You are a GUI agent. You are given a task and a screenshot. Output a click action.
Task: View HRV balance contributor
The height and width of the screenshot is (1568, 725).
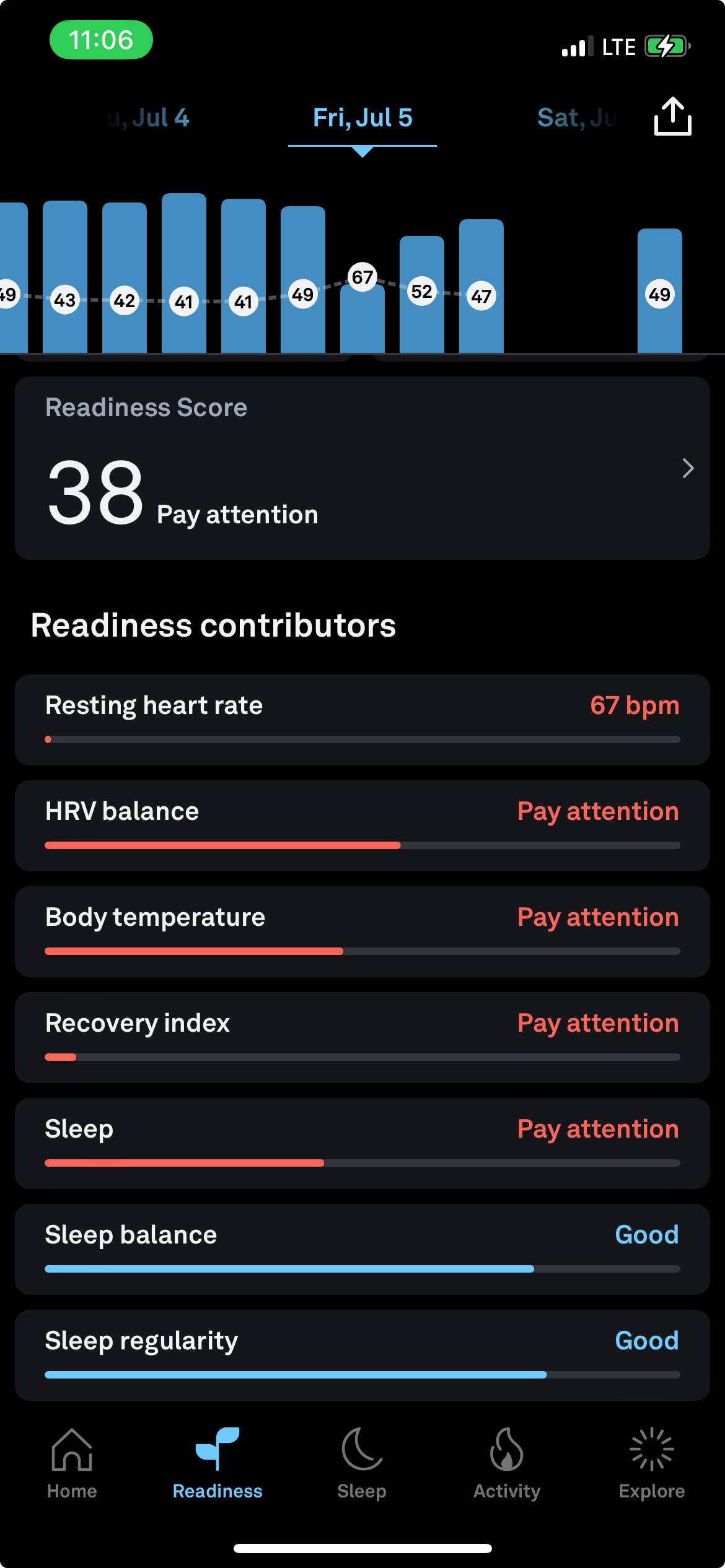[362, 825]
